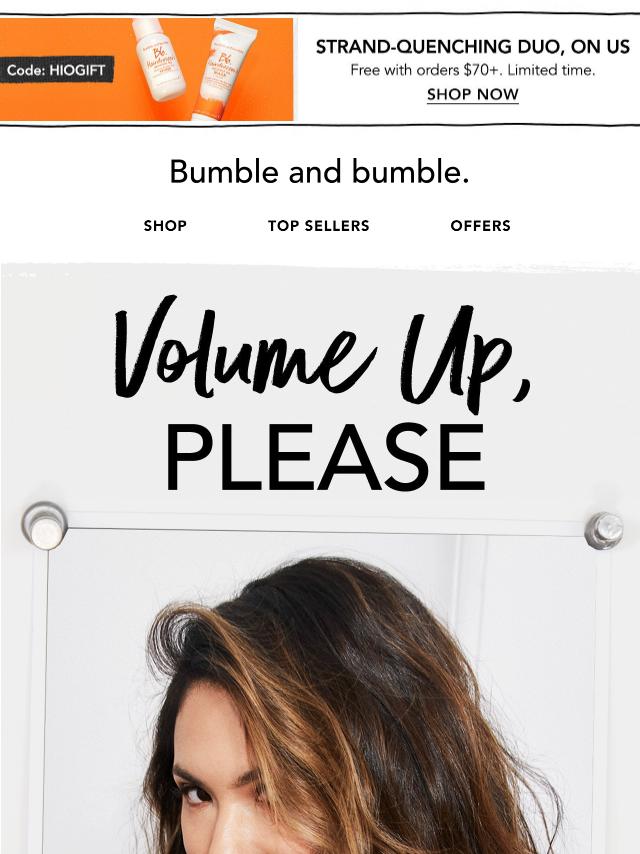The image size is (640, 854).
Task: Tap the underlined Shop Now link
Action: 472,95
